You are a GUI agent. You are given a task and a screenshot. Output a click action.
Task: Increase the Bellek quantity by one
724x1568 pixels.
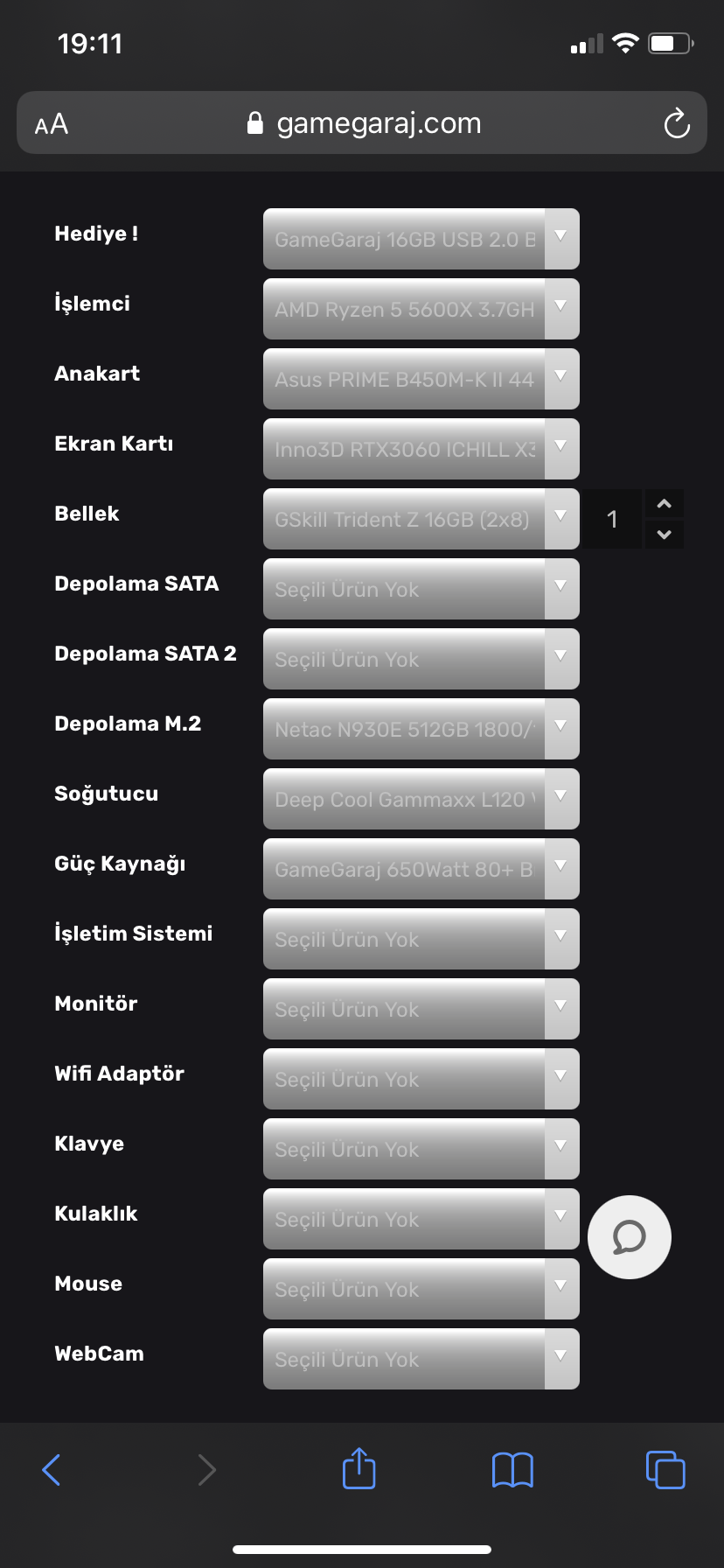[665, 504]
